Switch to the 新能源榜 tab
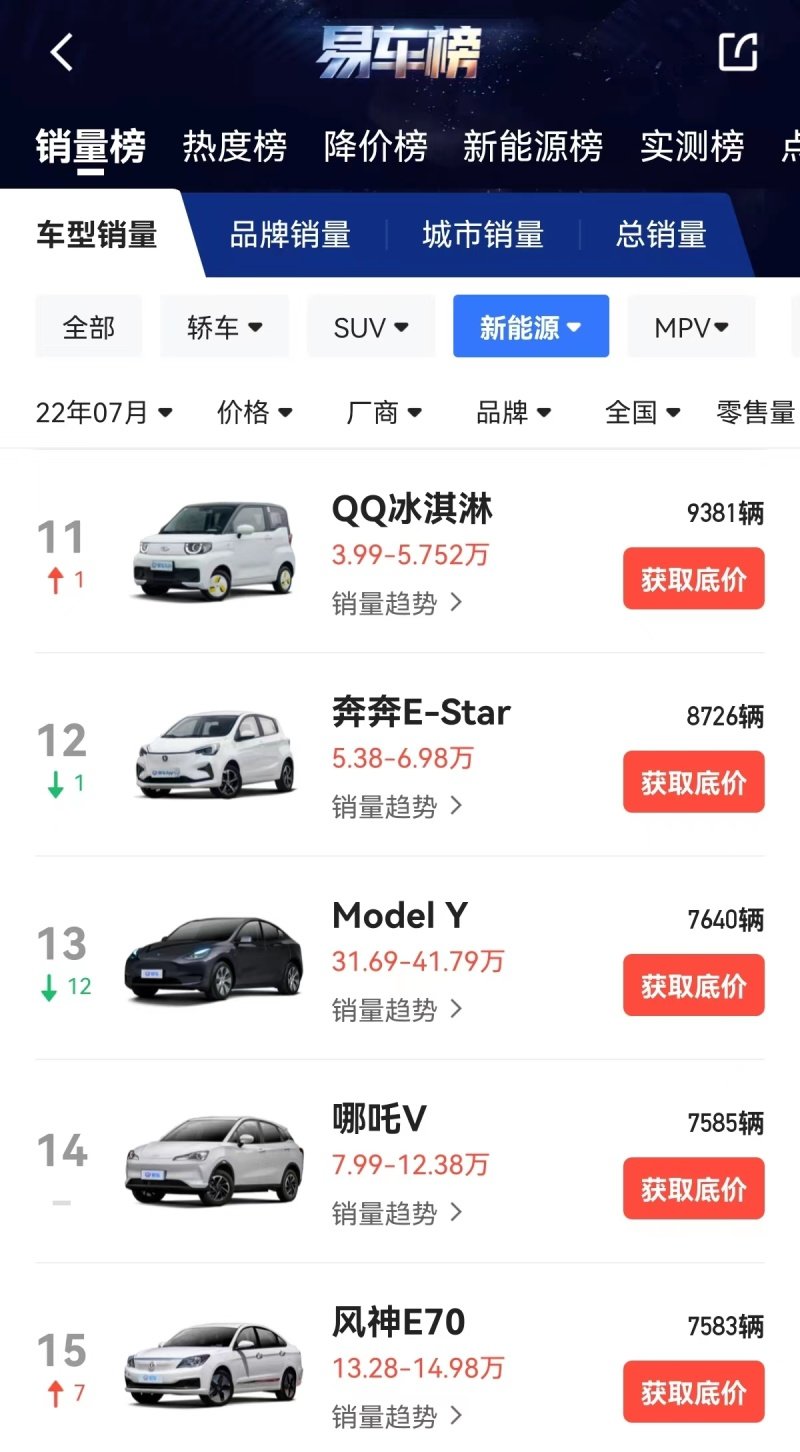Viewport: 800px width, 1452px height. (532, 147)
